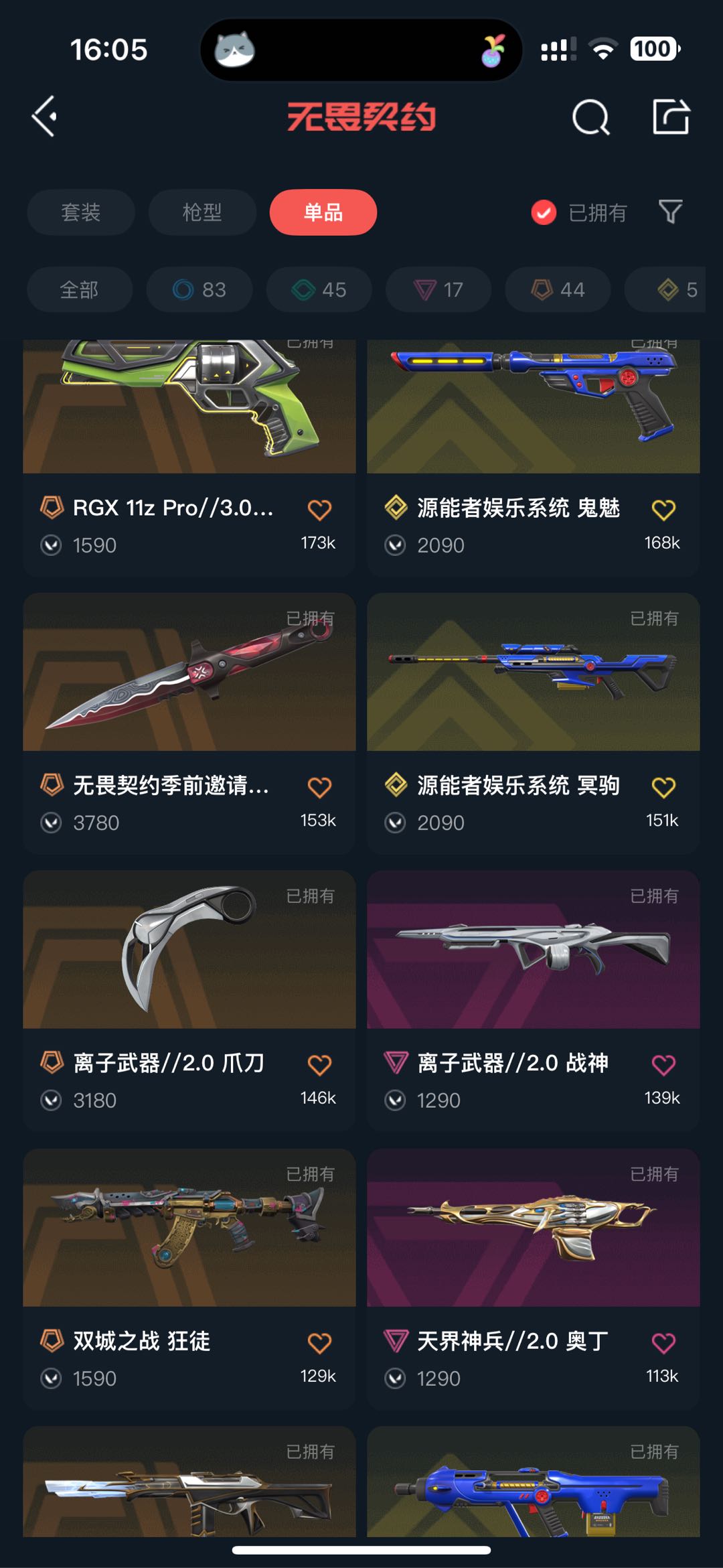Filter by the blue tier with 83
The height and width of the screenshot is (1568, 723).
pos(199,289)
